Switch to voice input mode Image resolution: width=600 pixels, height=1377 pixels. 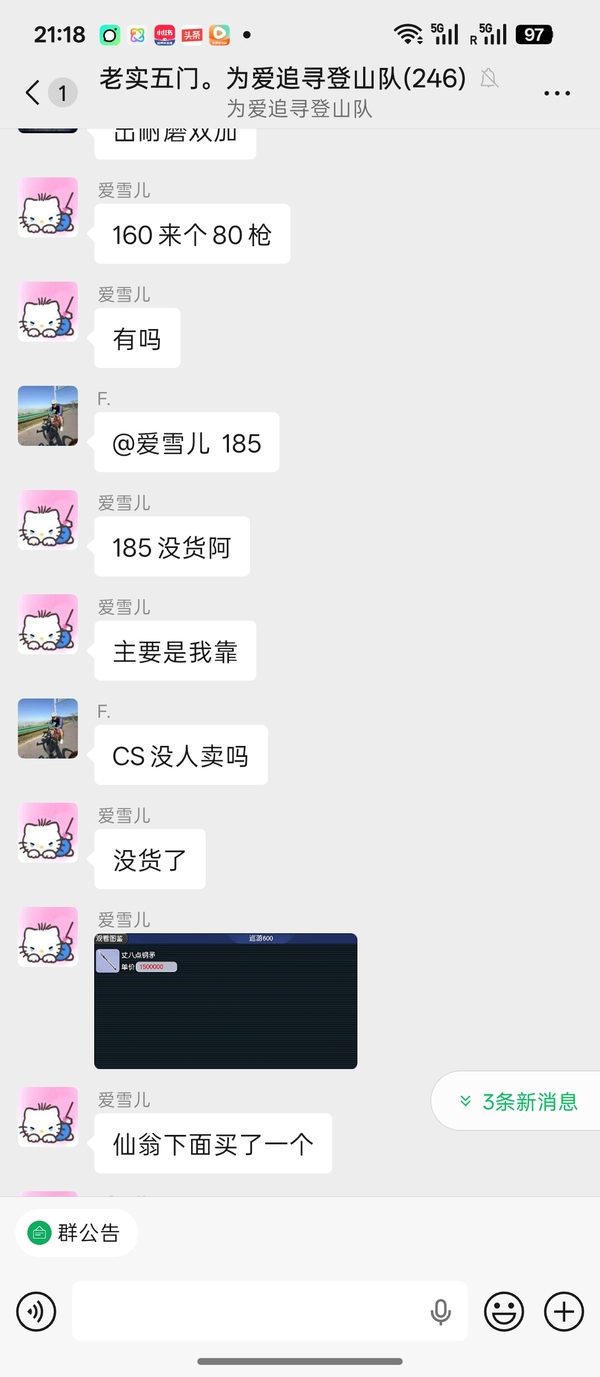coord(37,1311)
